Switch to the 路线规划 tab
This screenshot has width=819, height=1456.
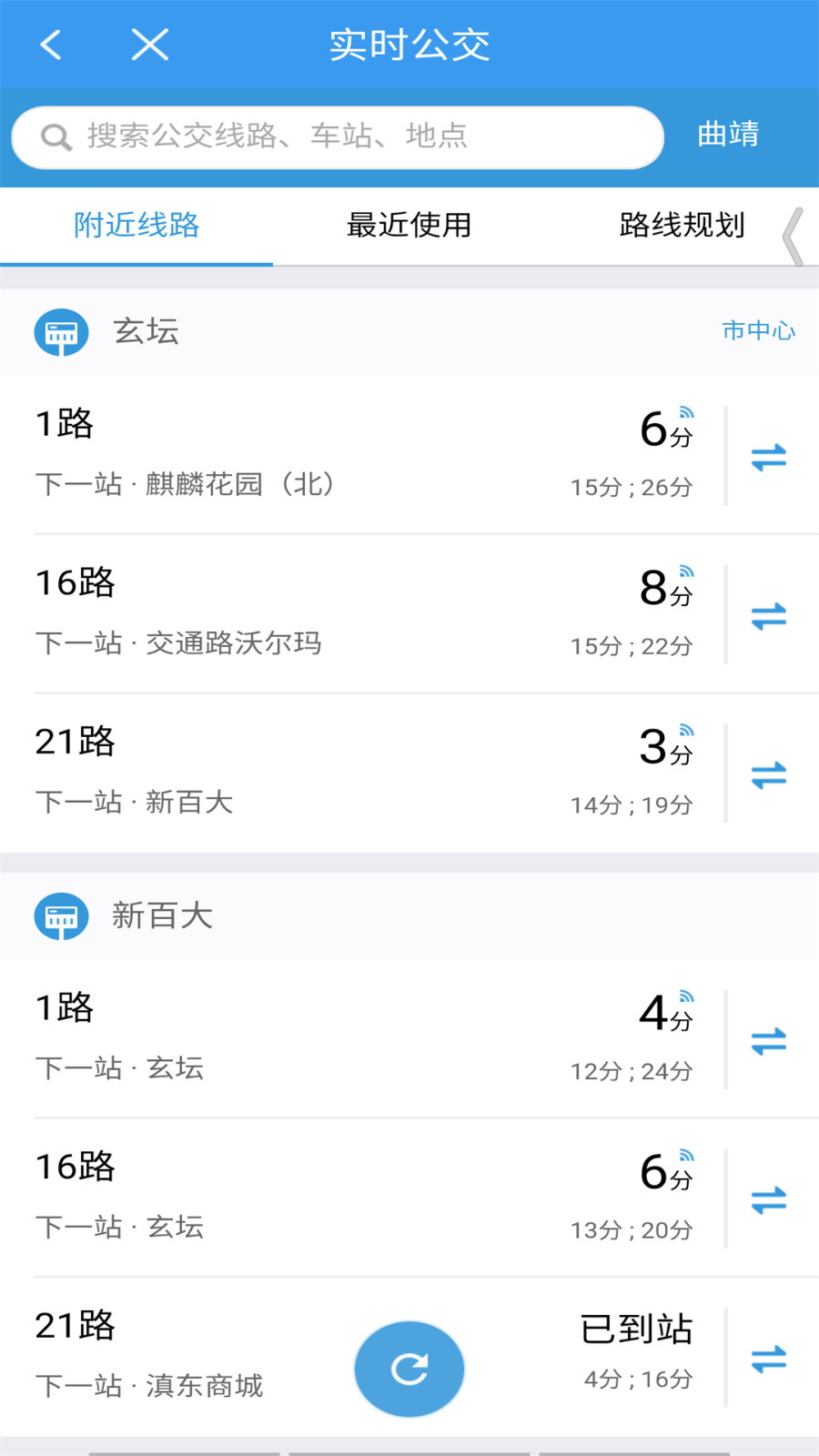pos(682,225)
